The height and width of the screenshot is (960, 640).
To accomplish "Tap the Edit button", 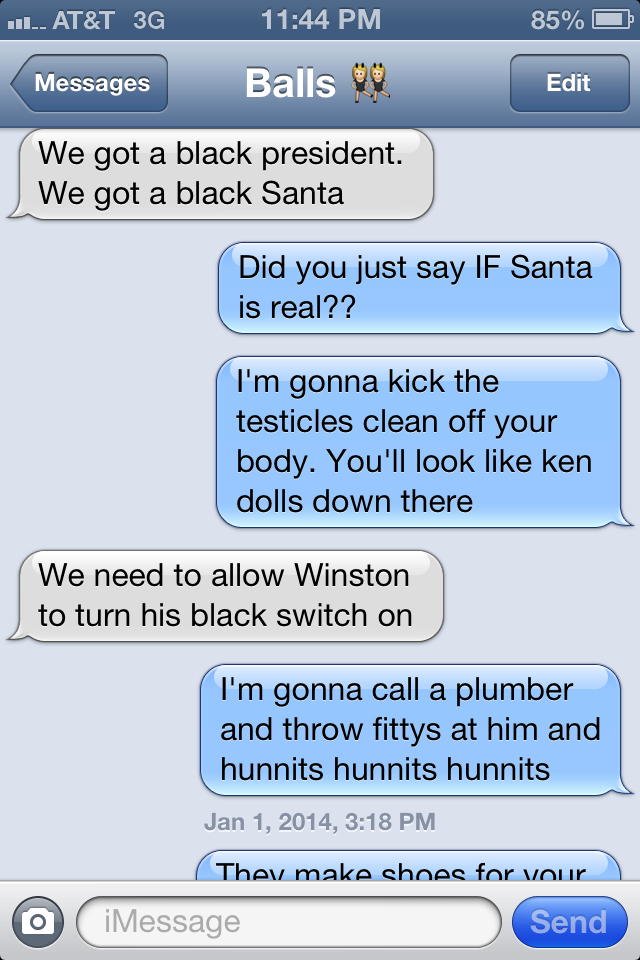I will [568, 84].
